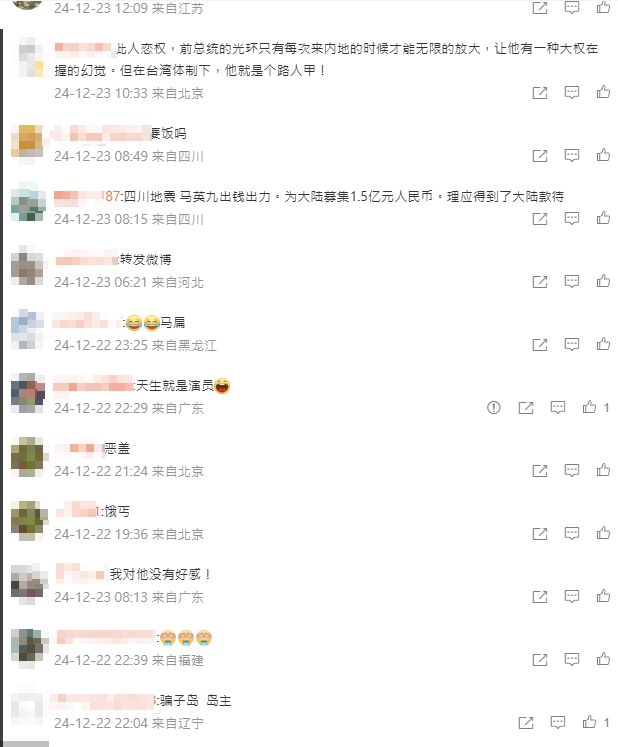Like the comment "骗子岛 岛主"
Screen dimensions: 618x747
pyautogui.click(x=590, y=723)
